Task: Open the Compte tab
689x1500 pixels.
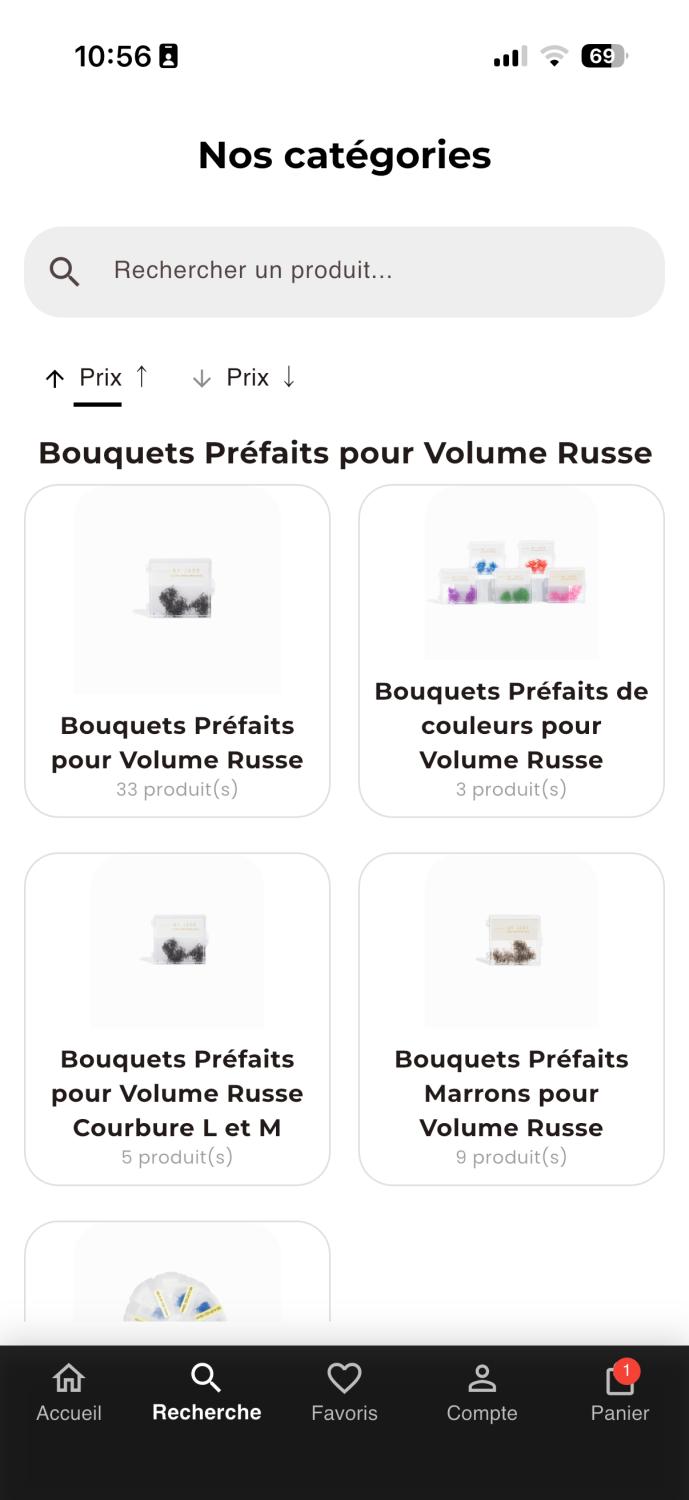Action: [x=482, y=1392]
